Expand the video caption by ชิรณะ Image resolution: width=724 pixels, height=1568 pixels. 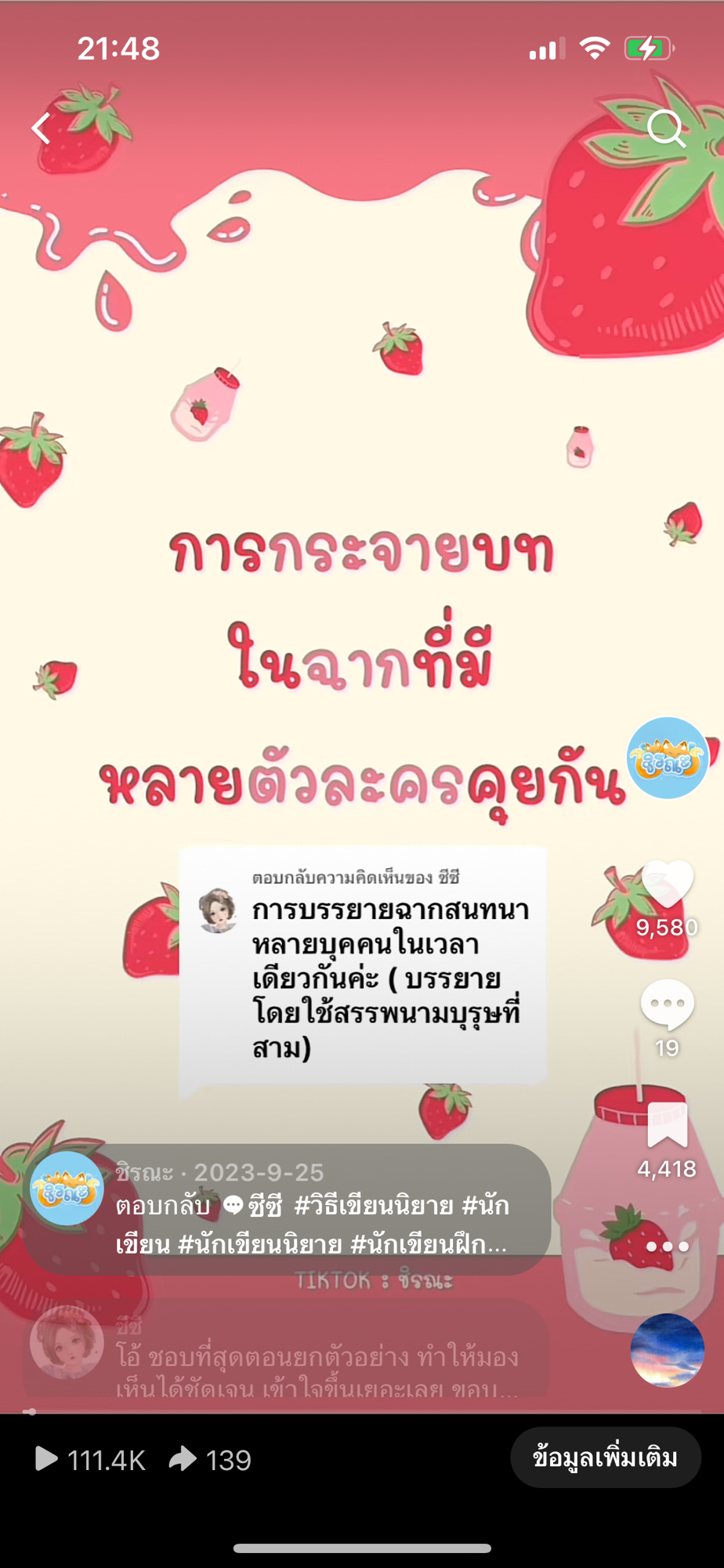[x=313, y=1225]
